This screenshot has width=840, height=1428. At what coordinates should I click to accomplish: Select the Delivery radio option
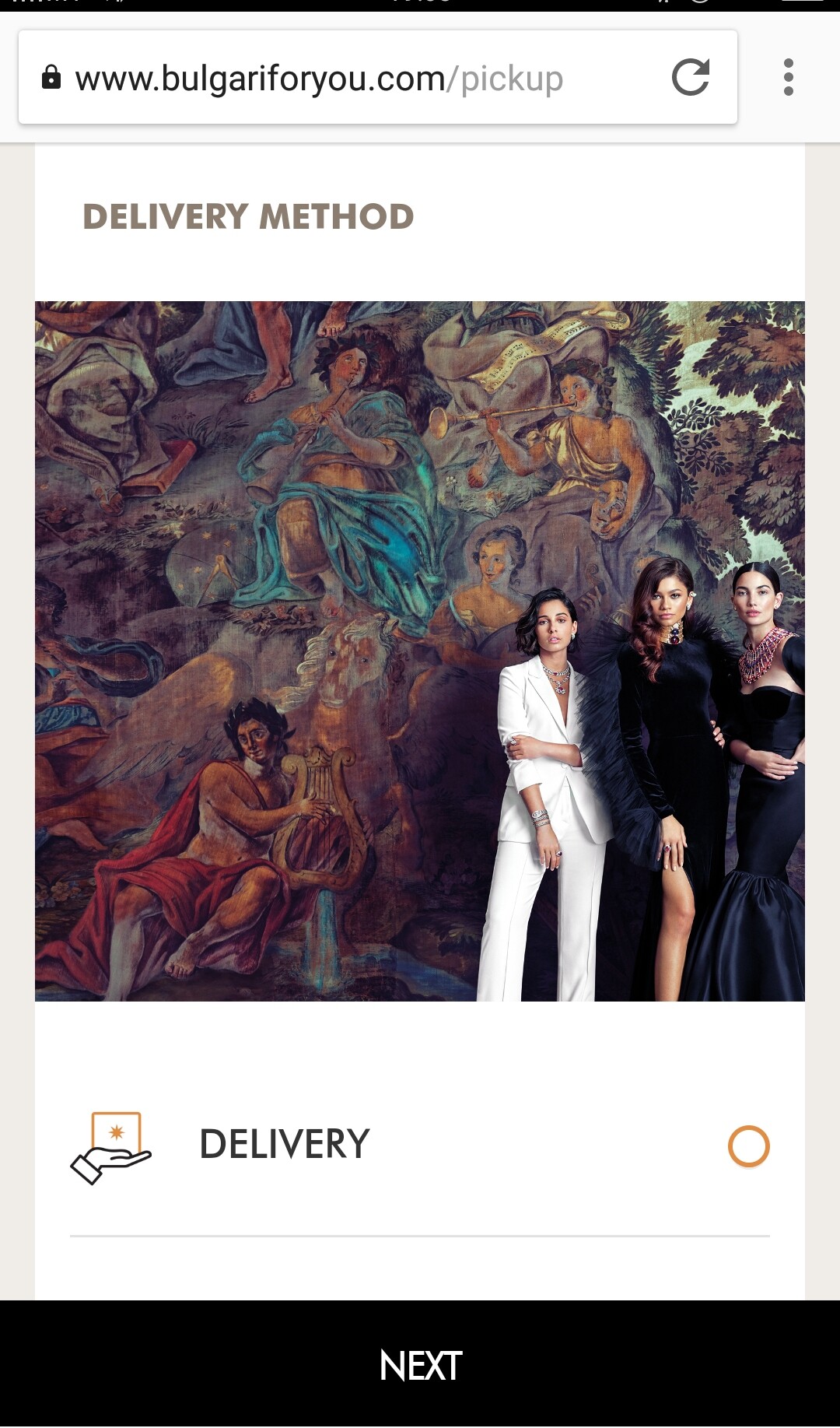pos(748,1146)
